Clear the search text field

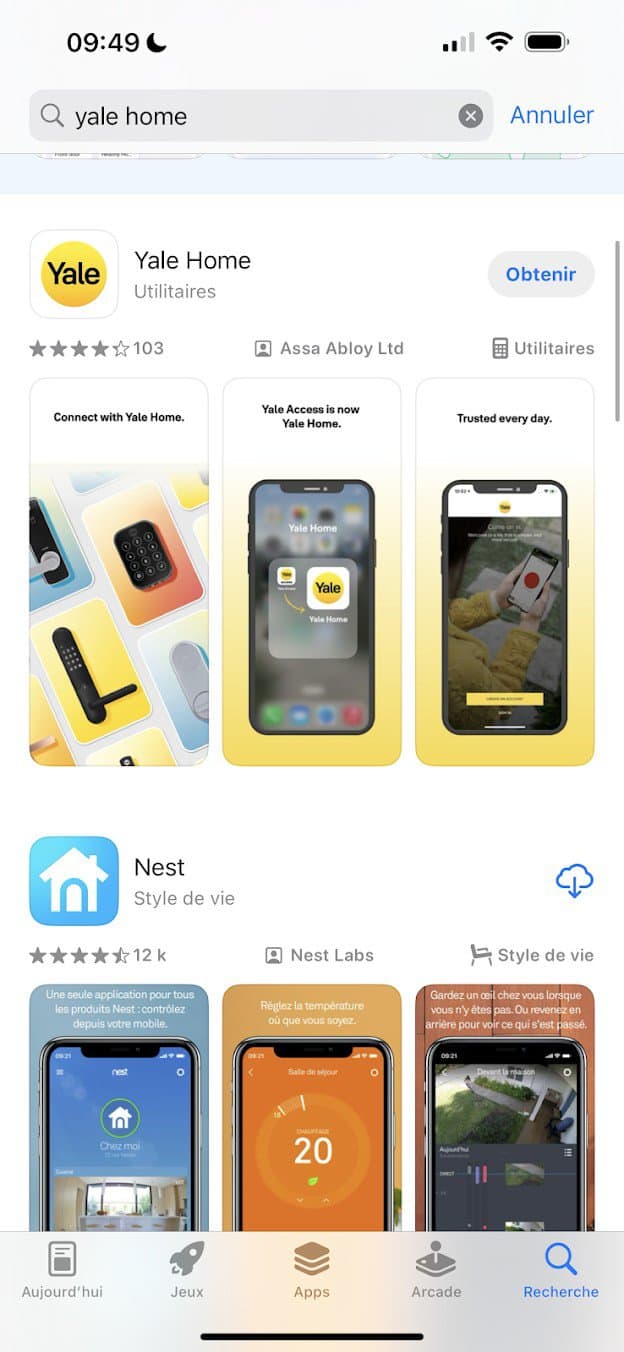[470, 116]
